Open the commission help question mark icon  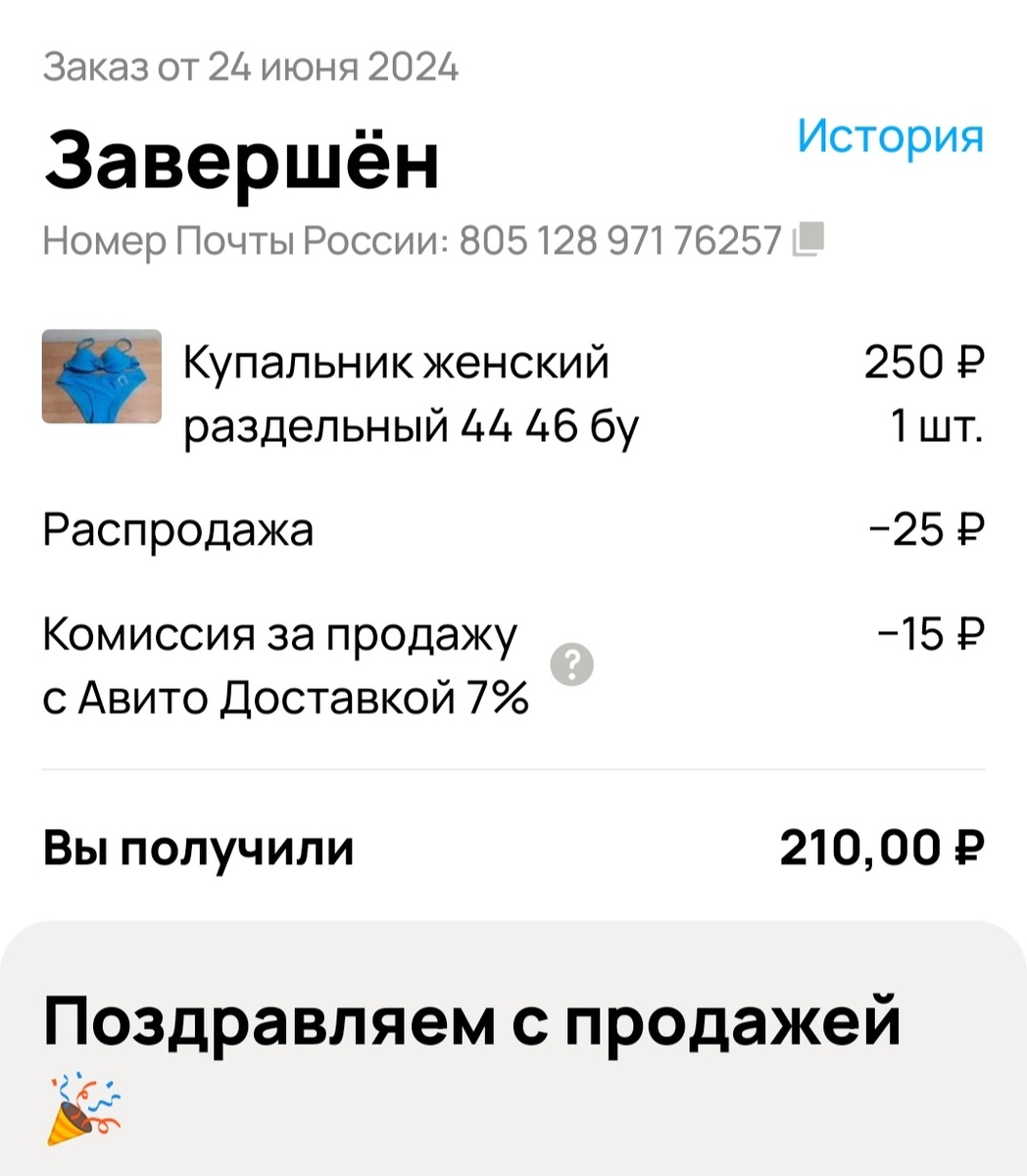tap(571, 664)
